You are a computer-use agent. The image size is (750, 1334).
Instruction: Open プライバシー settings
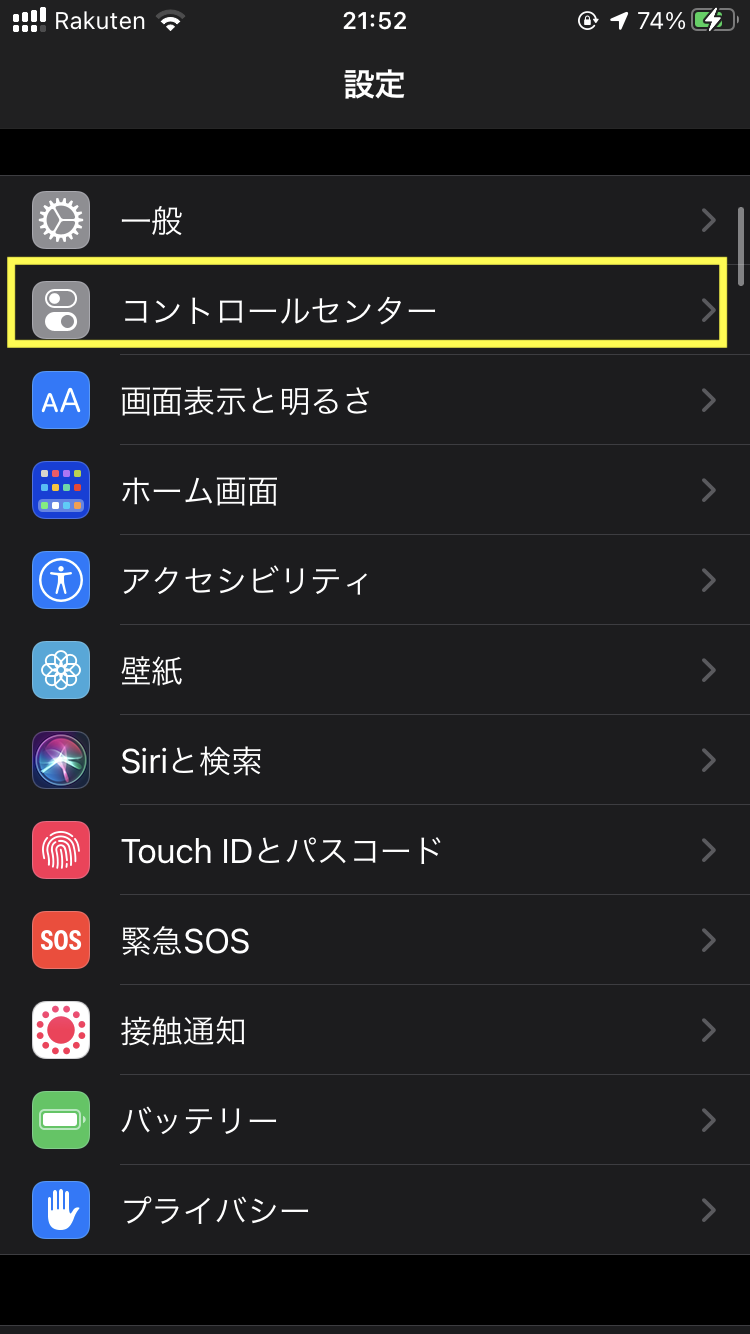(375, 1211)
